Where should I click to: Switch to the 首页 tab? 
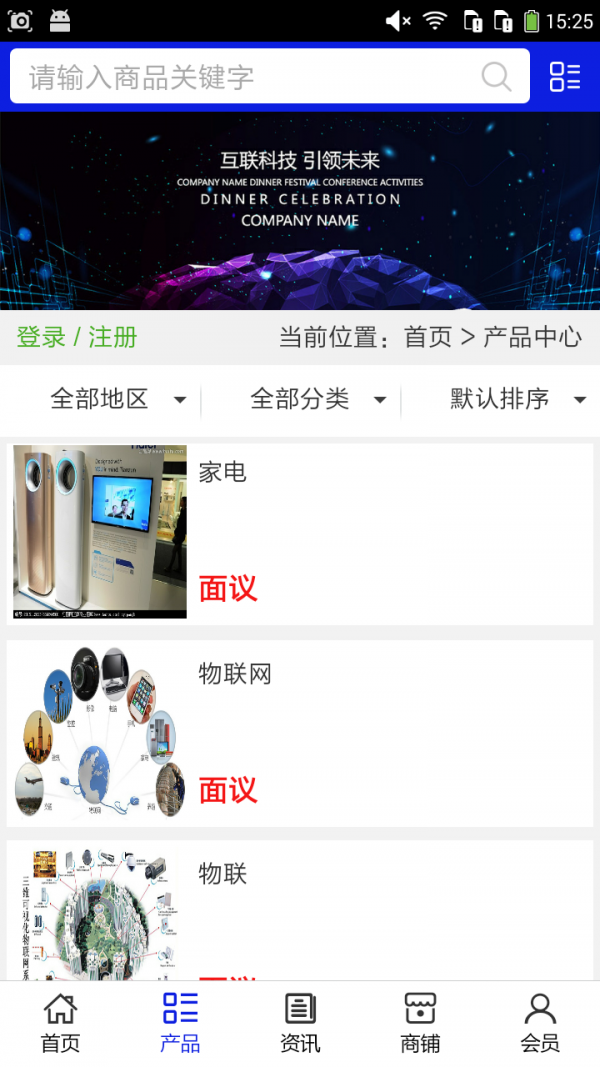60,1023
